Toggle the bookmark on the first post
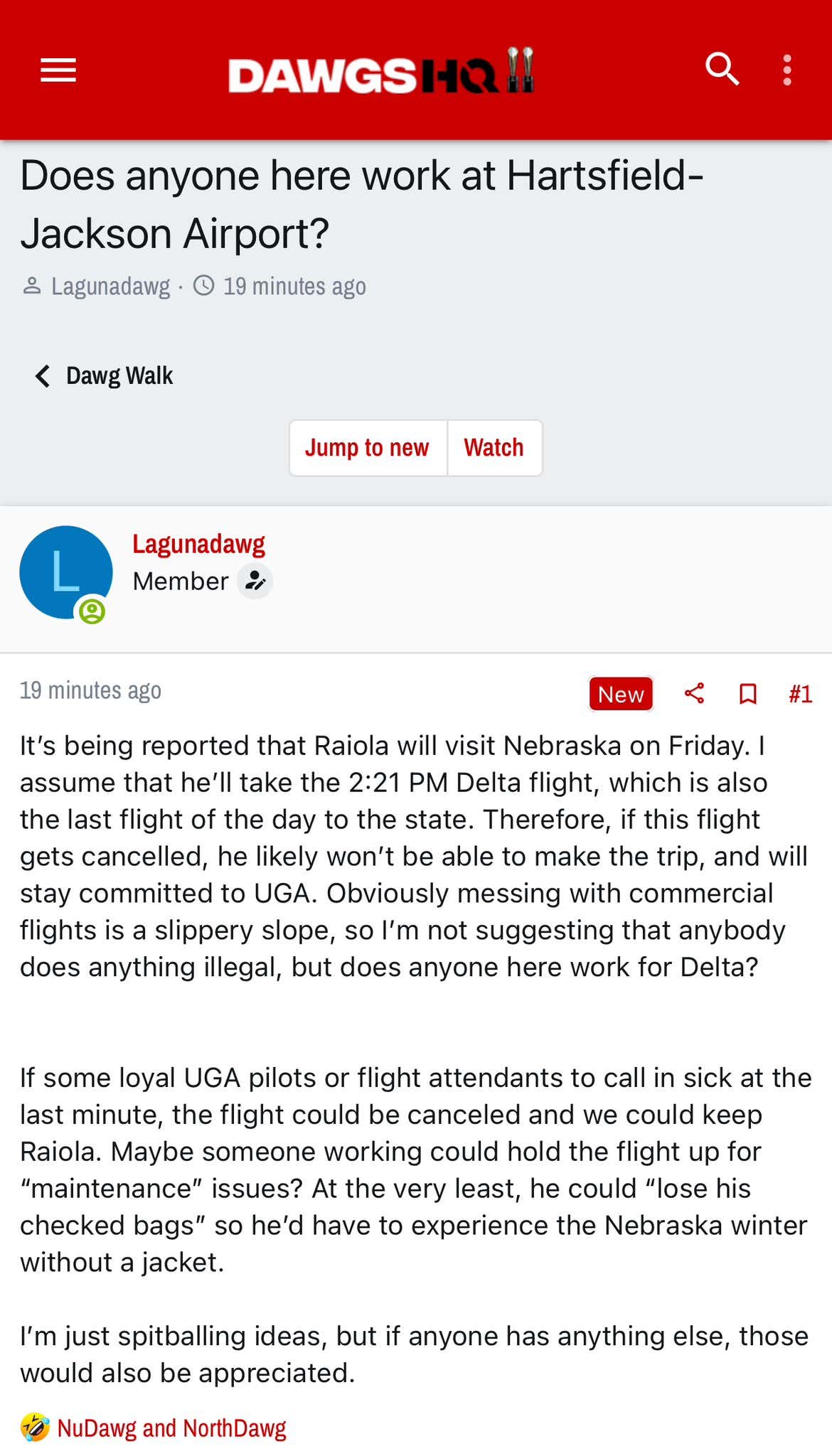This screenshot has width=832, height=1456. pyautogui.click(x=747, y=693)
